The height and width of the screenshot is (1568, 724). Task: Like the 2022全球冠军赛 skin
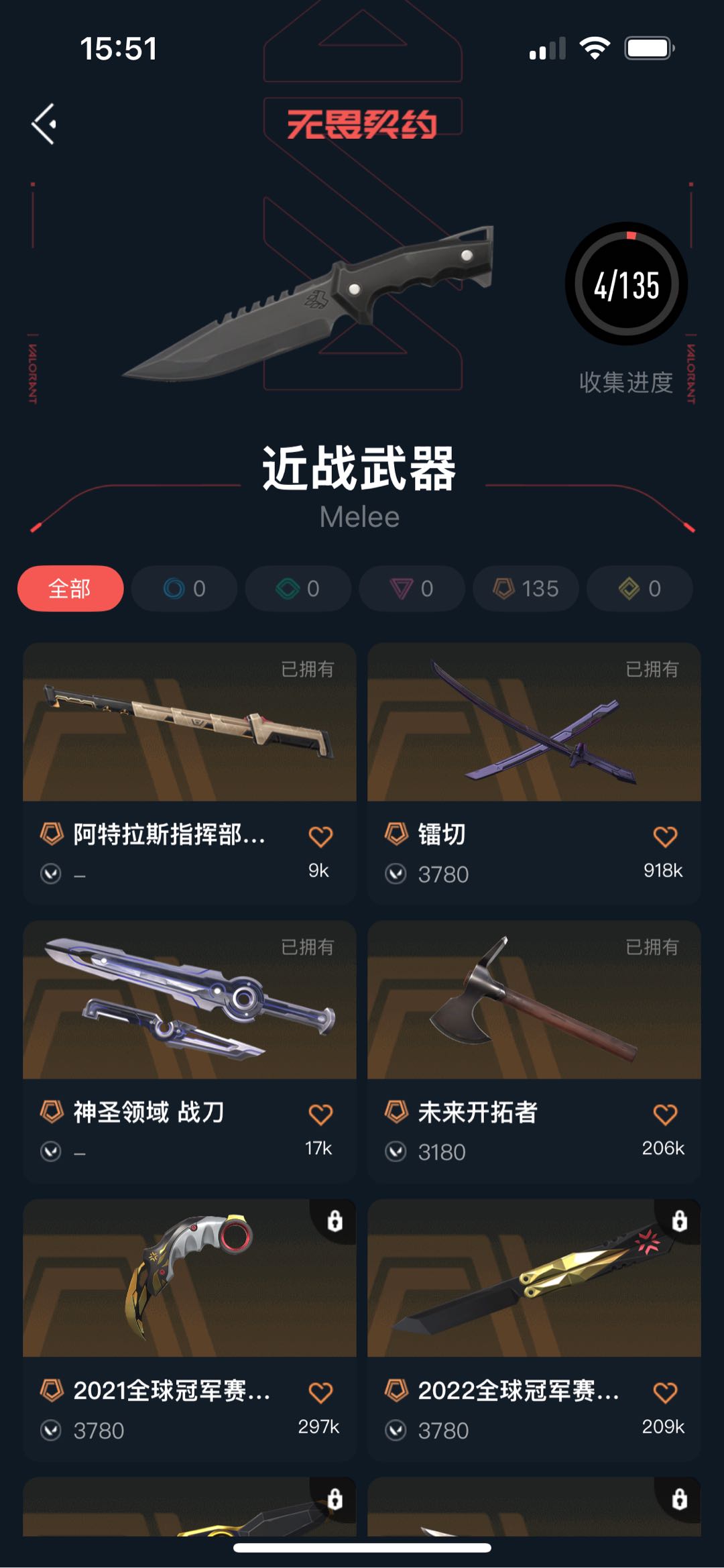pyautogui.click(x=665, y=1392)
